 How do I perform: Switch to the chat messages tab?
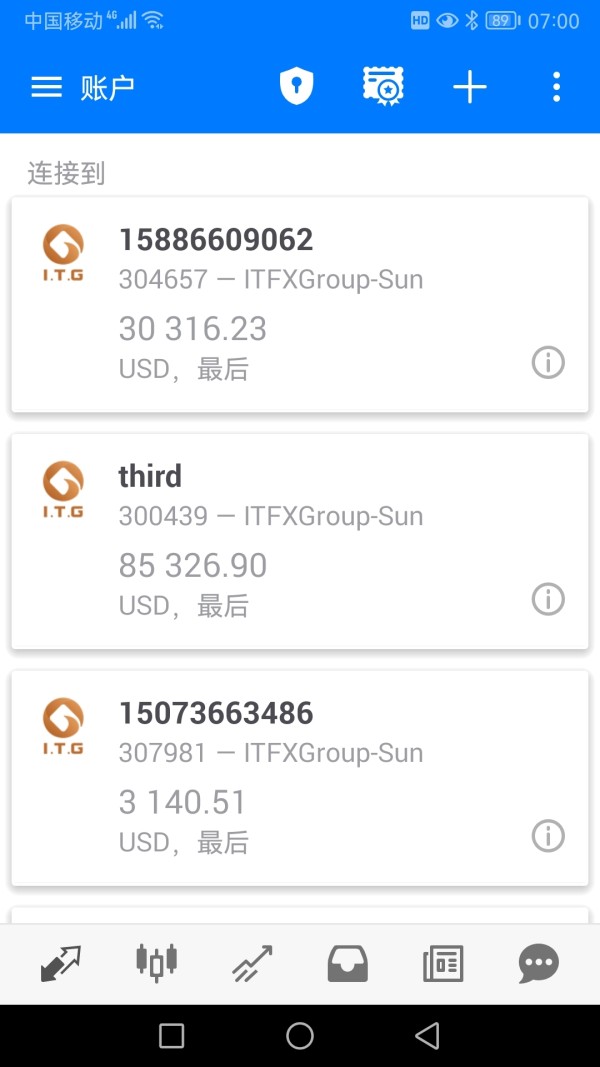pyautogui.click(x=539, y=964)
